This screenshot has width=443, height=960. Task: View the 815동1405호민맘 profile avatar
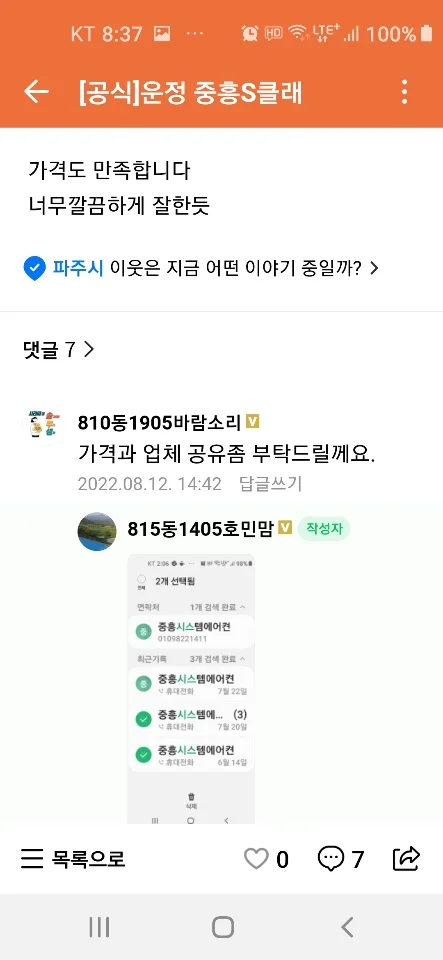(x=97, y=531)
